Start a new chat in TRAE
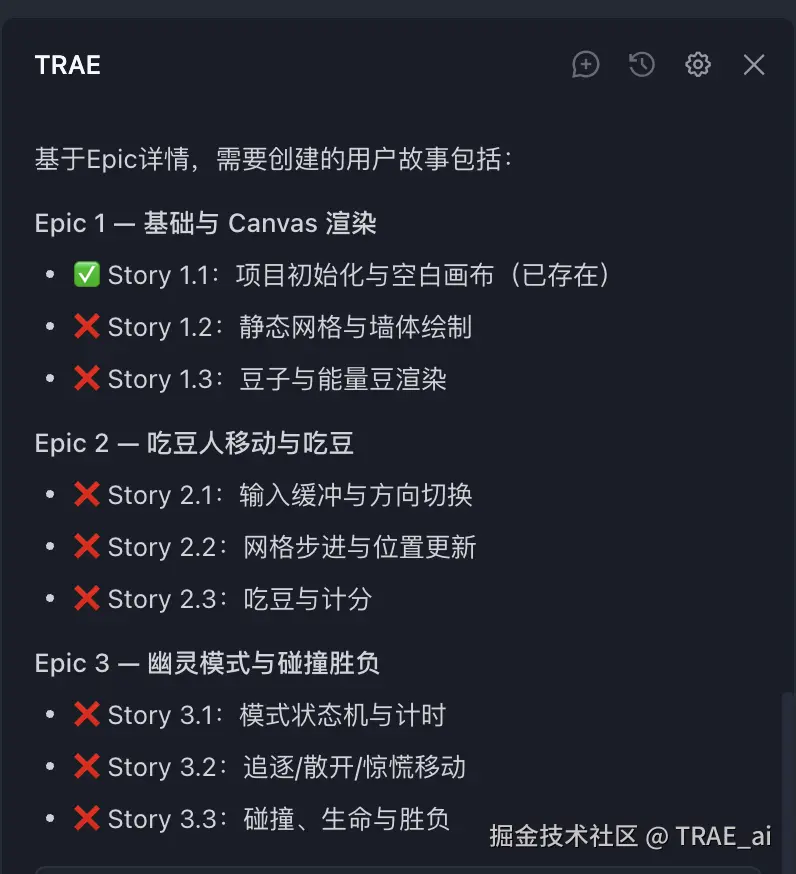This screenshot has width=796, height=874. (x=585, y=65)
